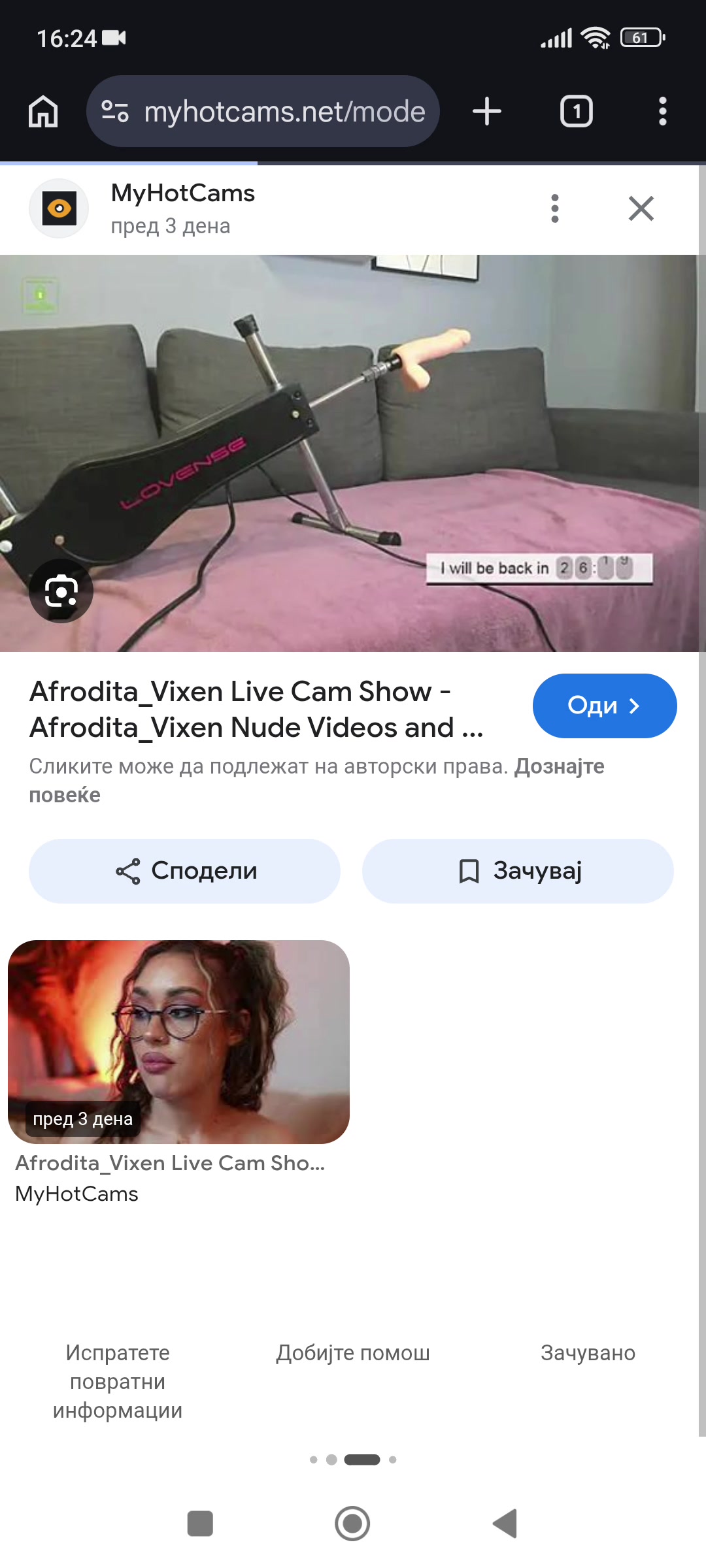Tap the Оди button to visit the site
The image size is (706, 1568).
pyautogui.click(x=605, y=706)
